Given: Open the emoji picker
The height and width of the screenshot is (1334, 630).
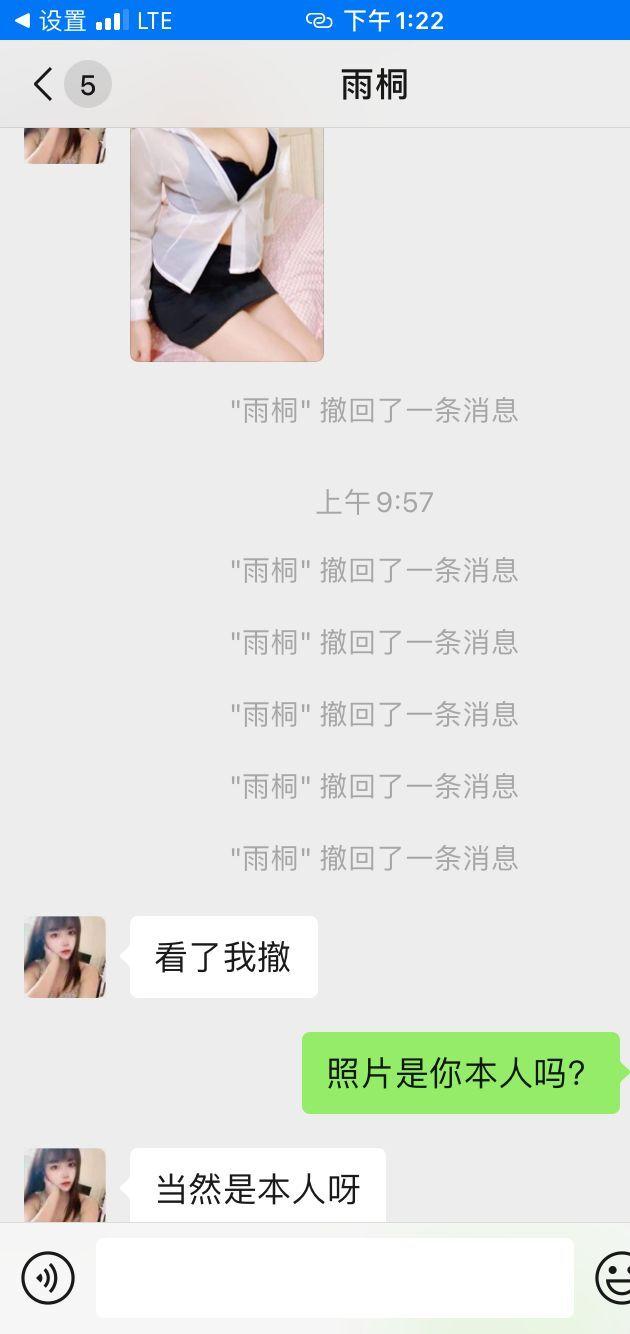Looking at the screenshot, I should pos(614,1277).
